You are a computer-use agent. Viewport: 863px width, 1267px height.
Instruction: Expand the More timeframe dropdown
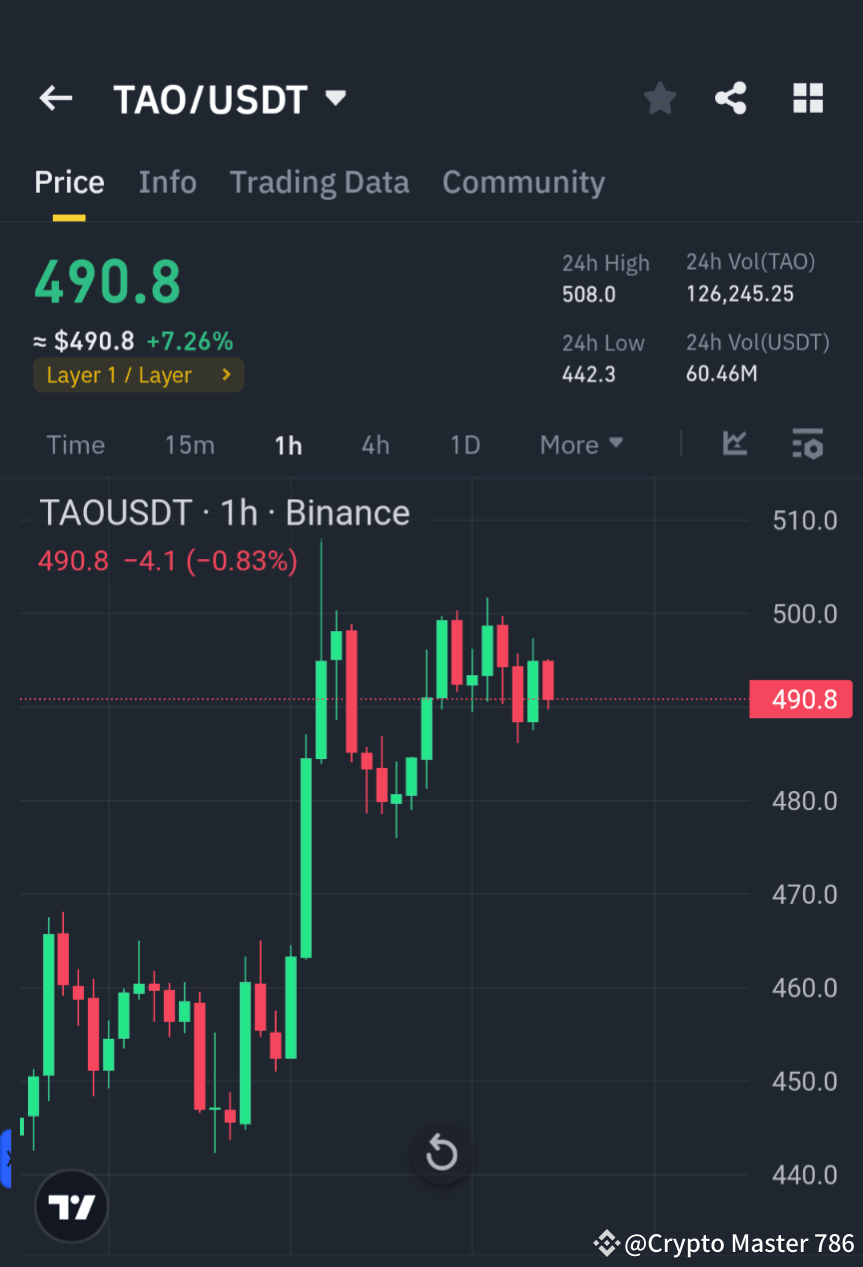pyautogui.click(x=581, y=444)
